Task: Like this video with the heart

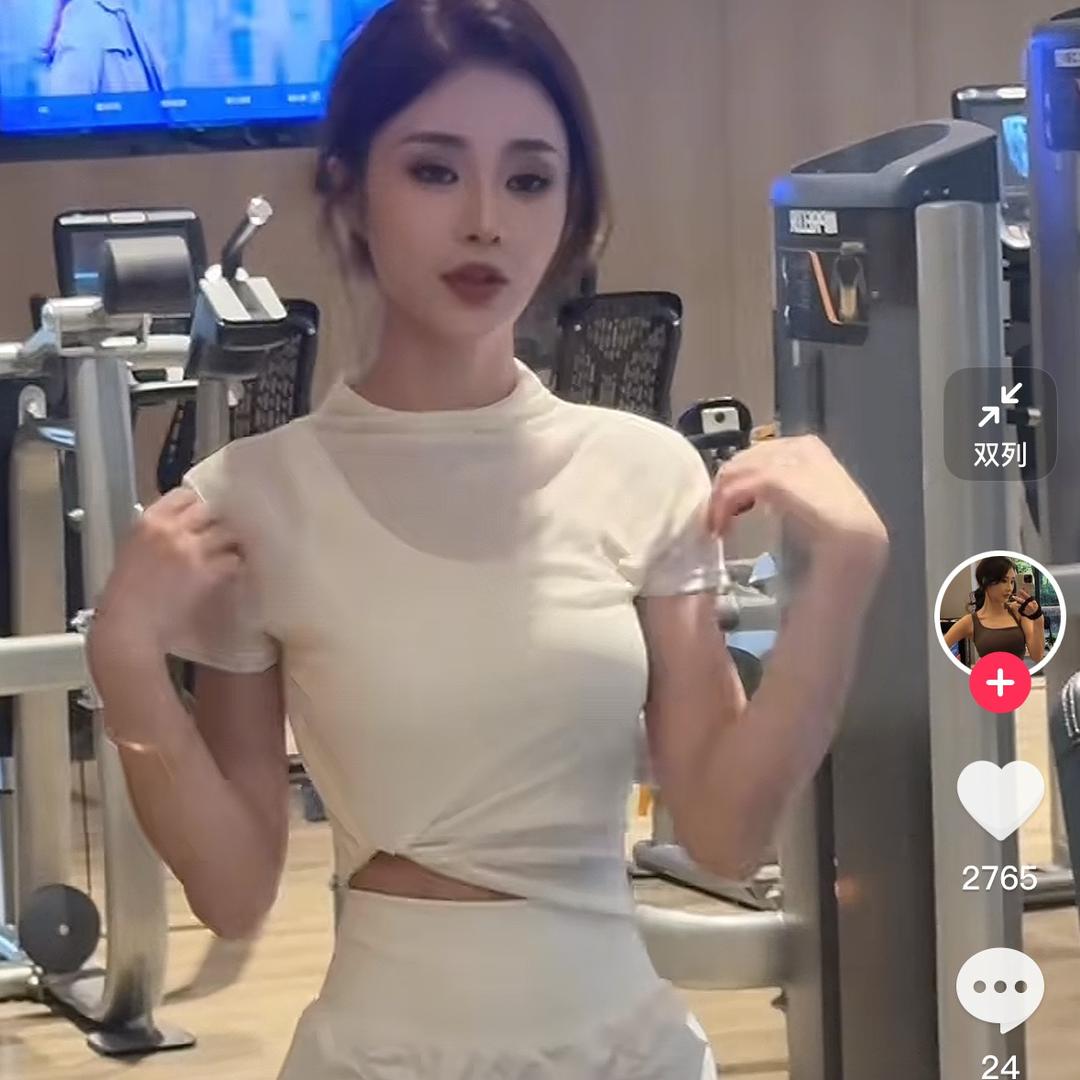Action: [x=1000, y=798]
